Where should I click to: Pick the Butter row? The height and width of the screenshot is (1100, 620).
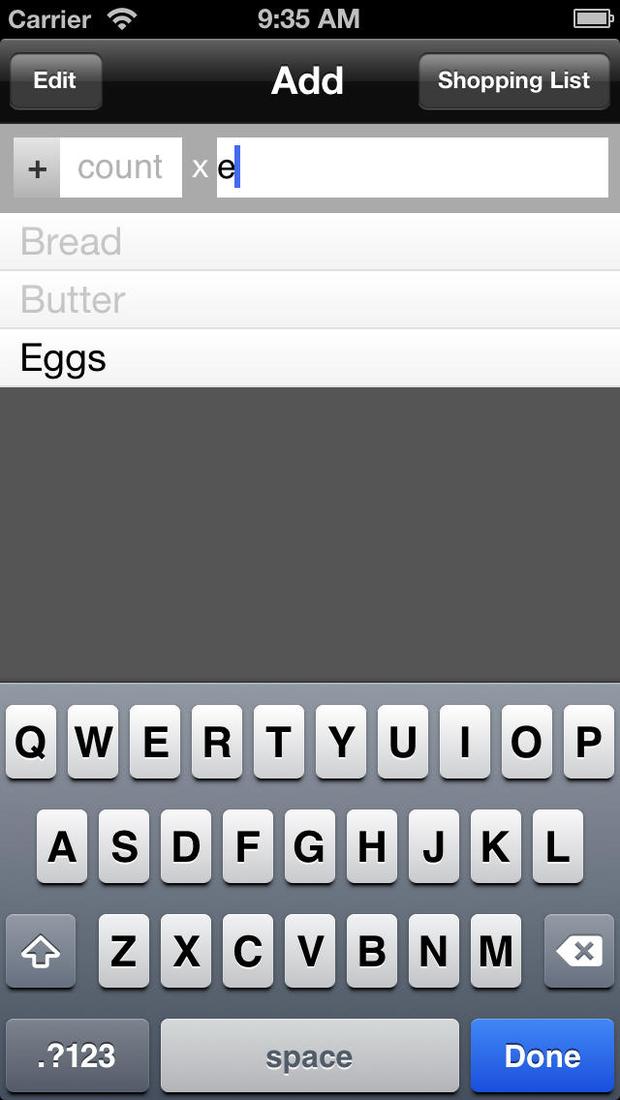[x=310, y=300]
